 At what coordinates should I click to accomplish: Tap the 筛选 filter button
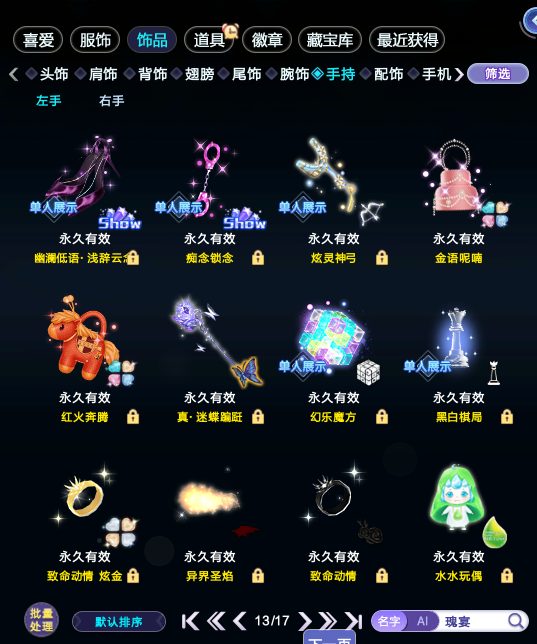click(x=498, y=74)
